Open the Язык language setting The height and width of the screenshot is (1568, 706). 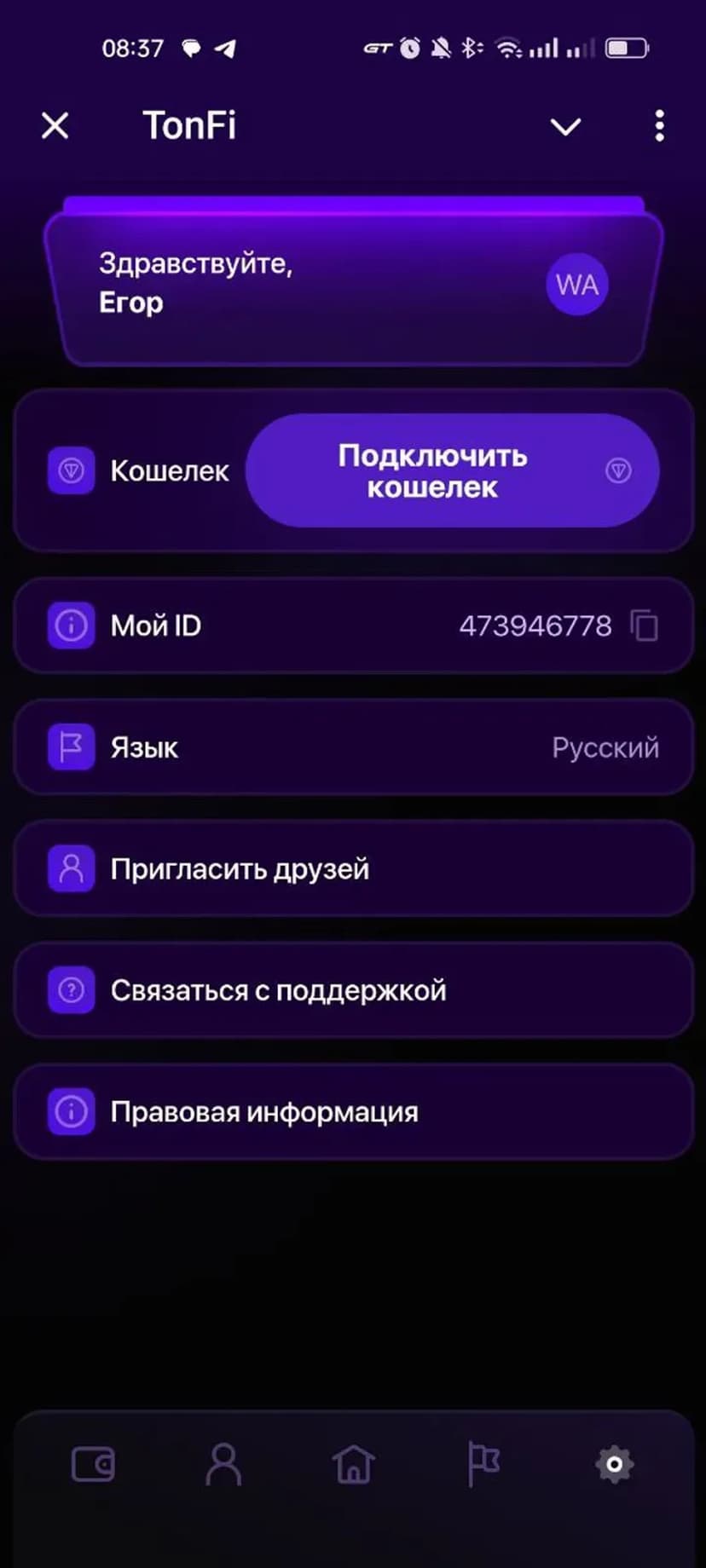click(x=353, y=747)
